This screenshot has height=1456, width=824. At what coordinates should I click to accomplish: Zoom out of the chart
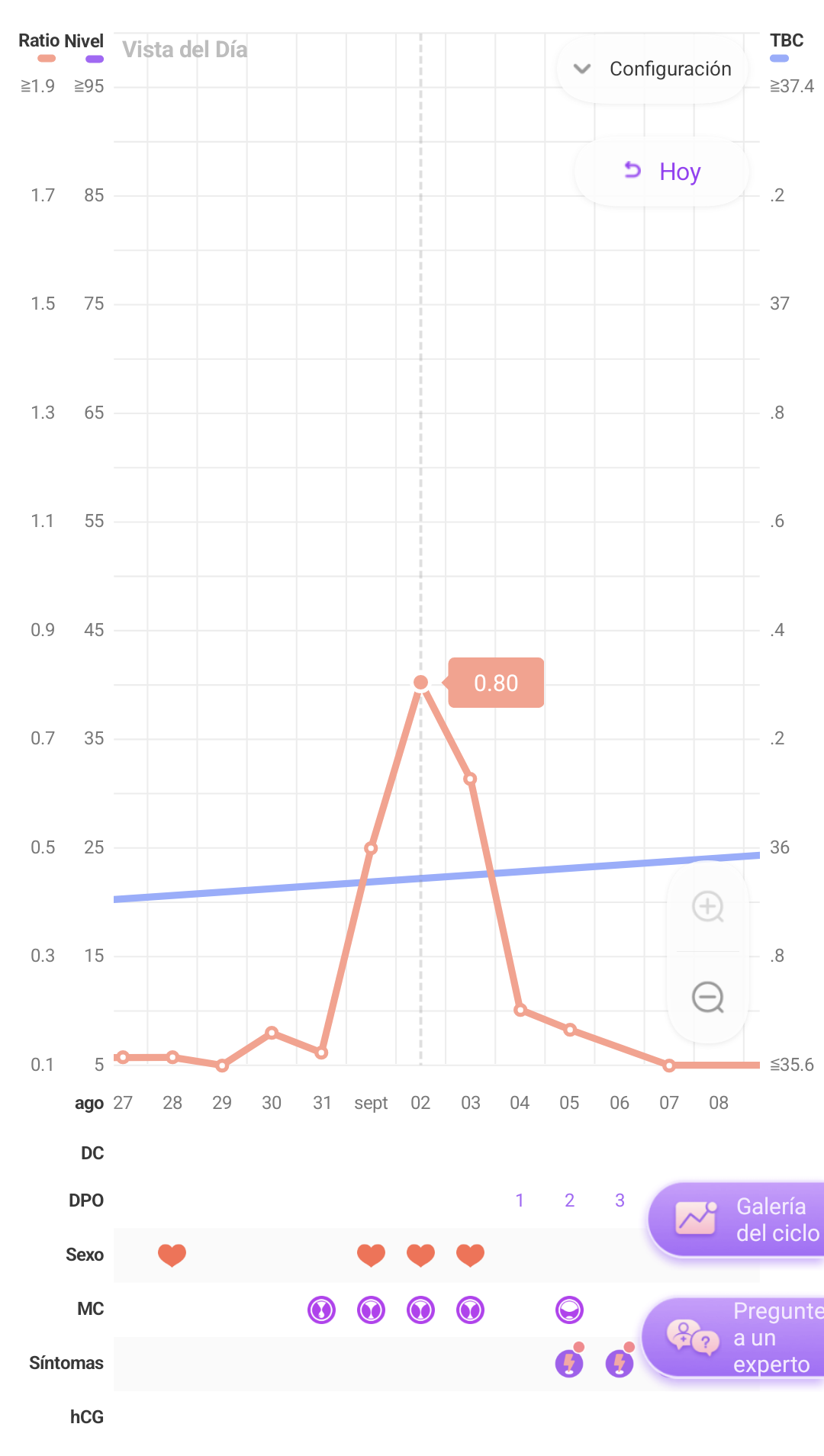[x=707, y=997]
